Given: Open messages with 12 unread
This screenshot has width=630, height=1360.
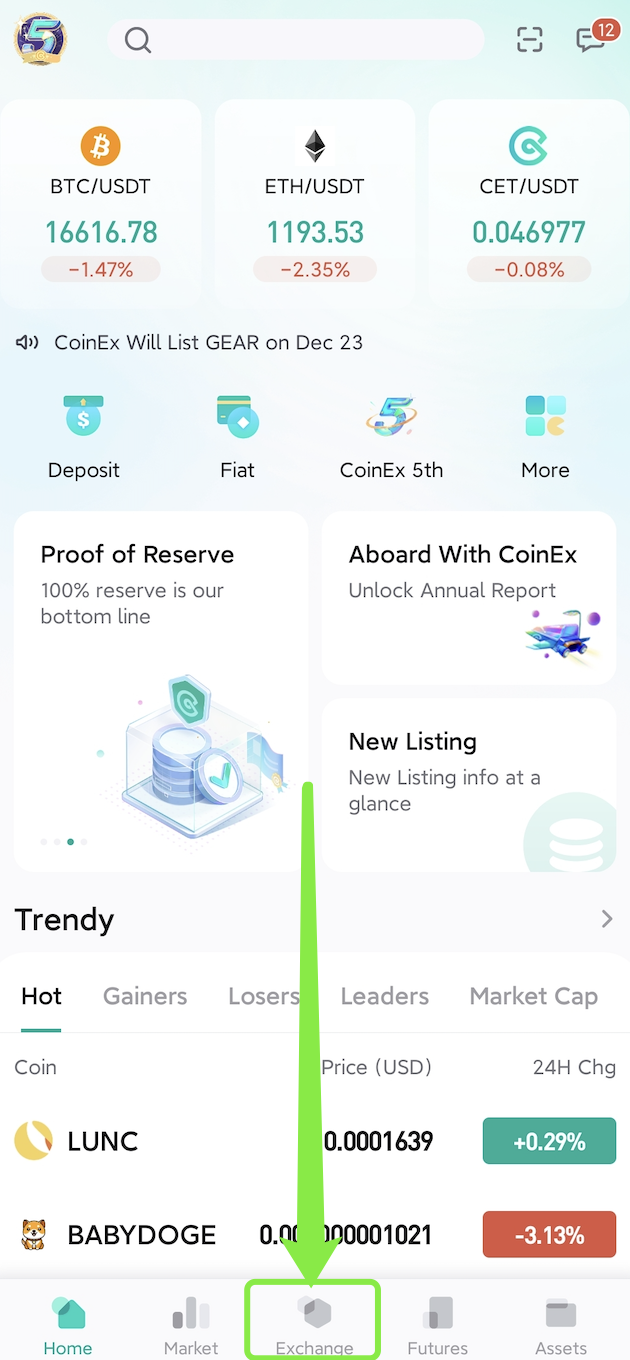Looking at the screenshot, I should (x=593, y=38).
